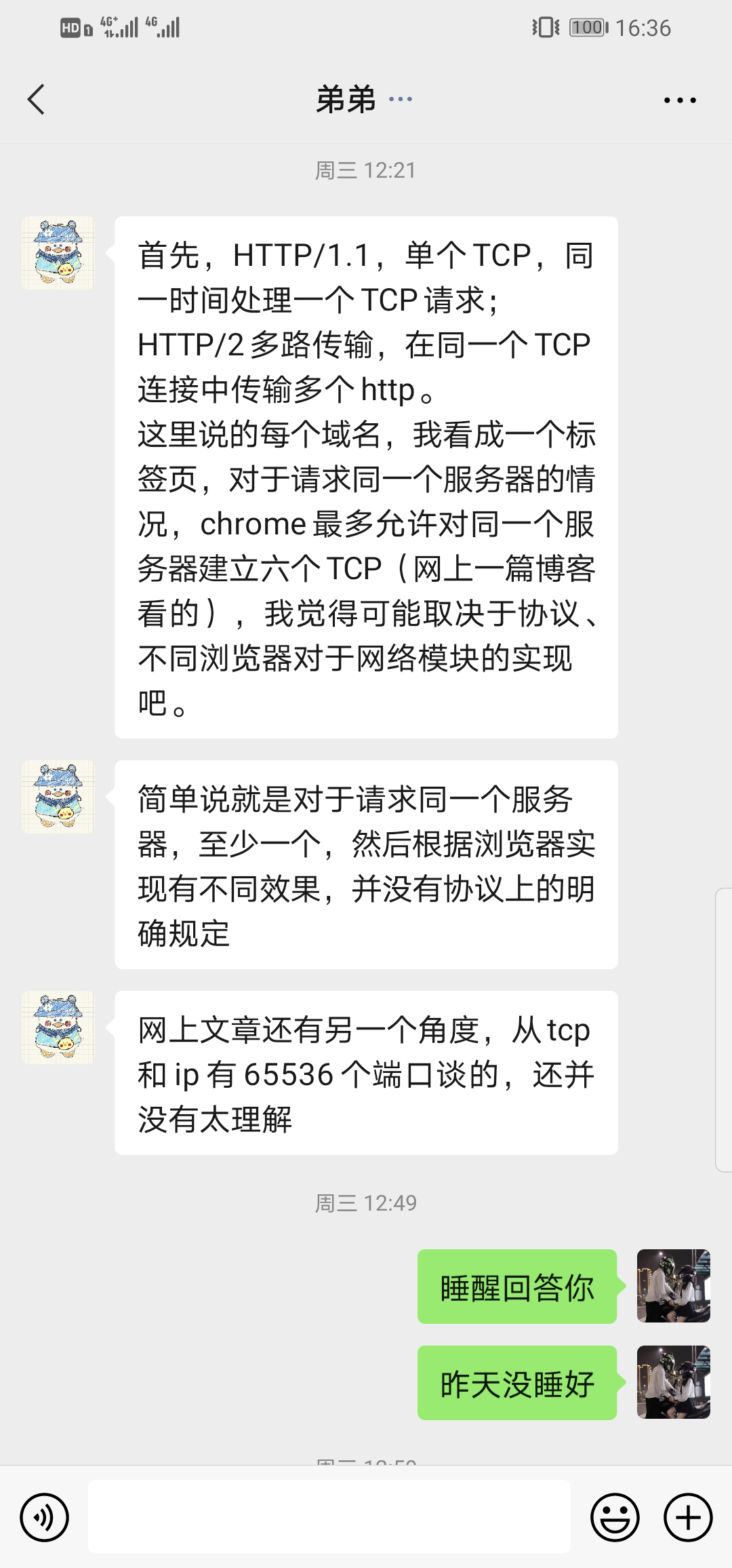732x1568 pixels.
Task: Tap the back arrow to leave the chat
Action: pyautogui.click(x=35, y=99)
